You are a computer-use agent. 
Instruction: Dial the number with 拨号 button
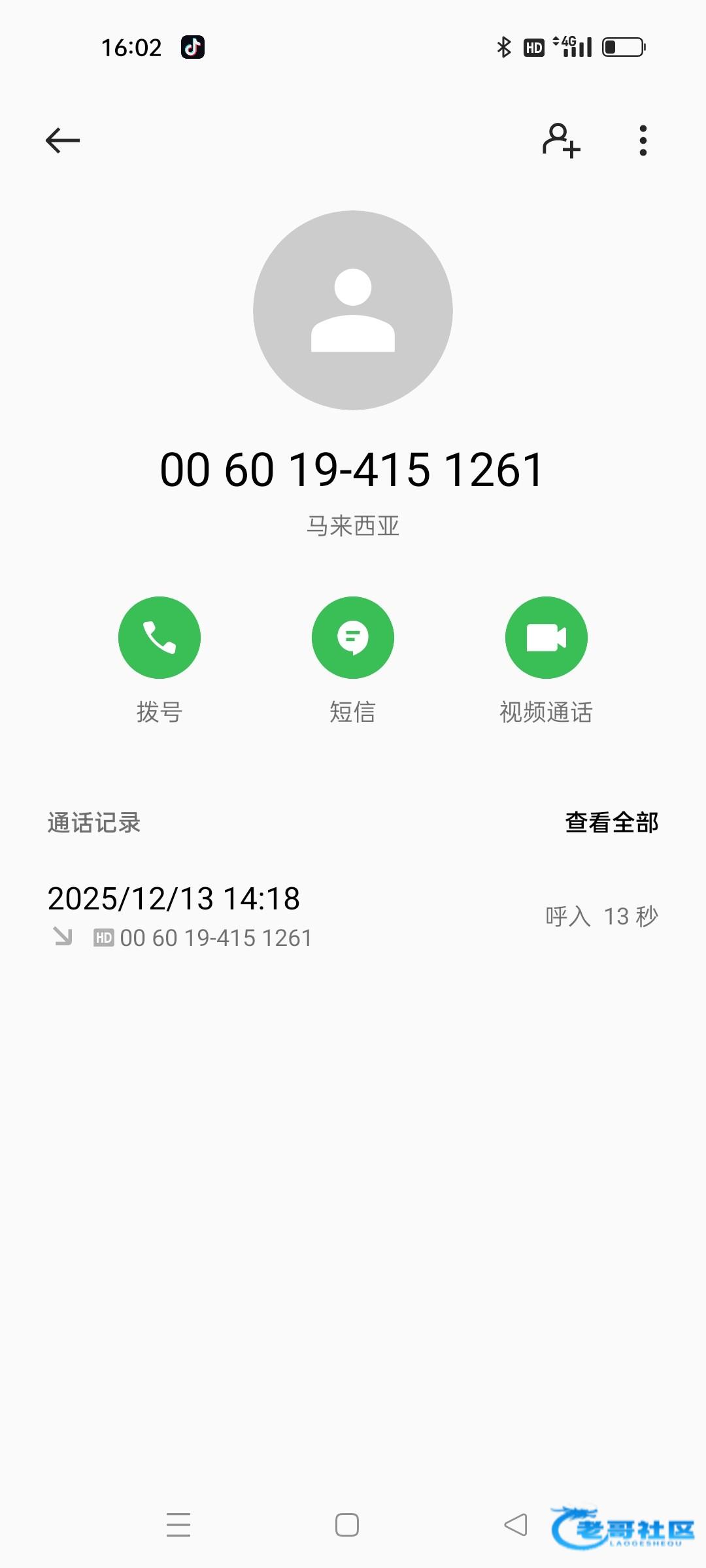[160, 638]
